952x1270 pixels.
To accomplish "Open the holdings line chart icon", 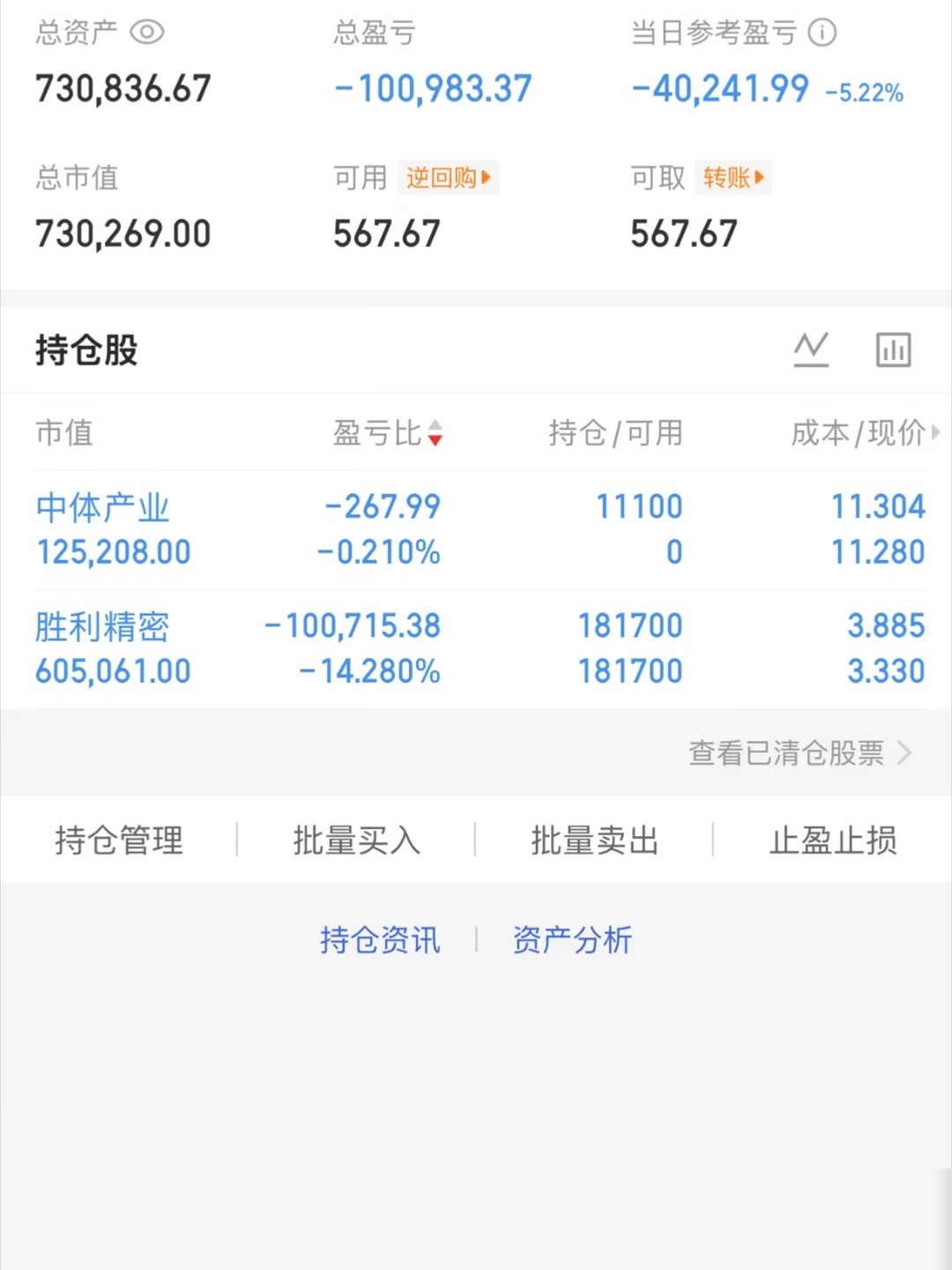I will [x=811, y=349].
